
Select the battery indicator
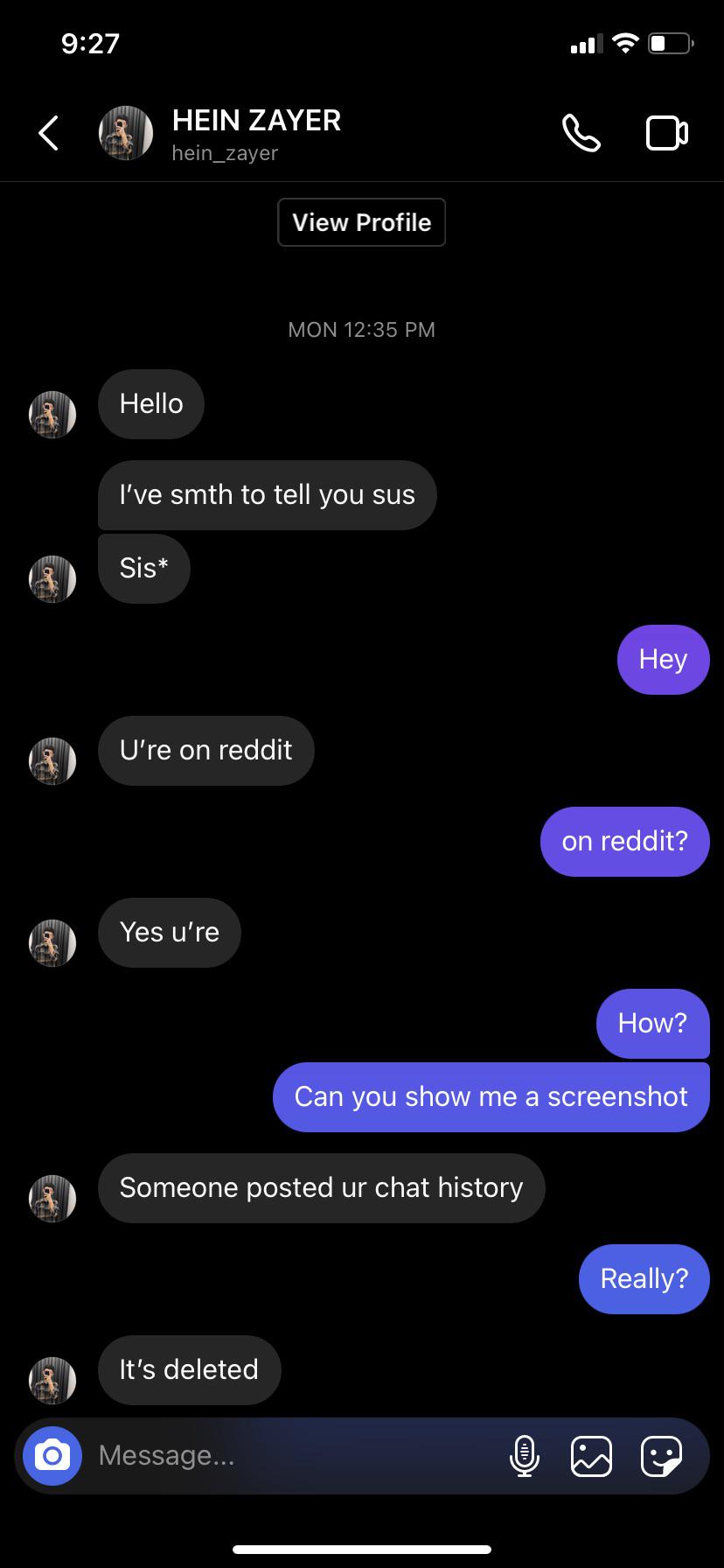pos(669,42)
